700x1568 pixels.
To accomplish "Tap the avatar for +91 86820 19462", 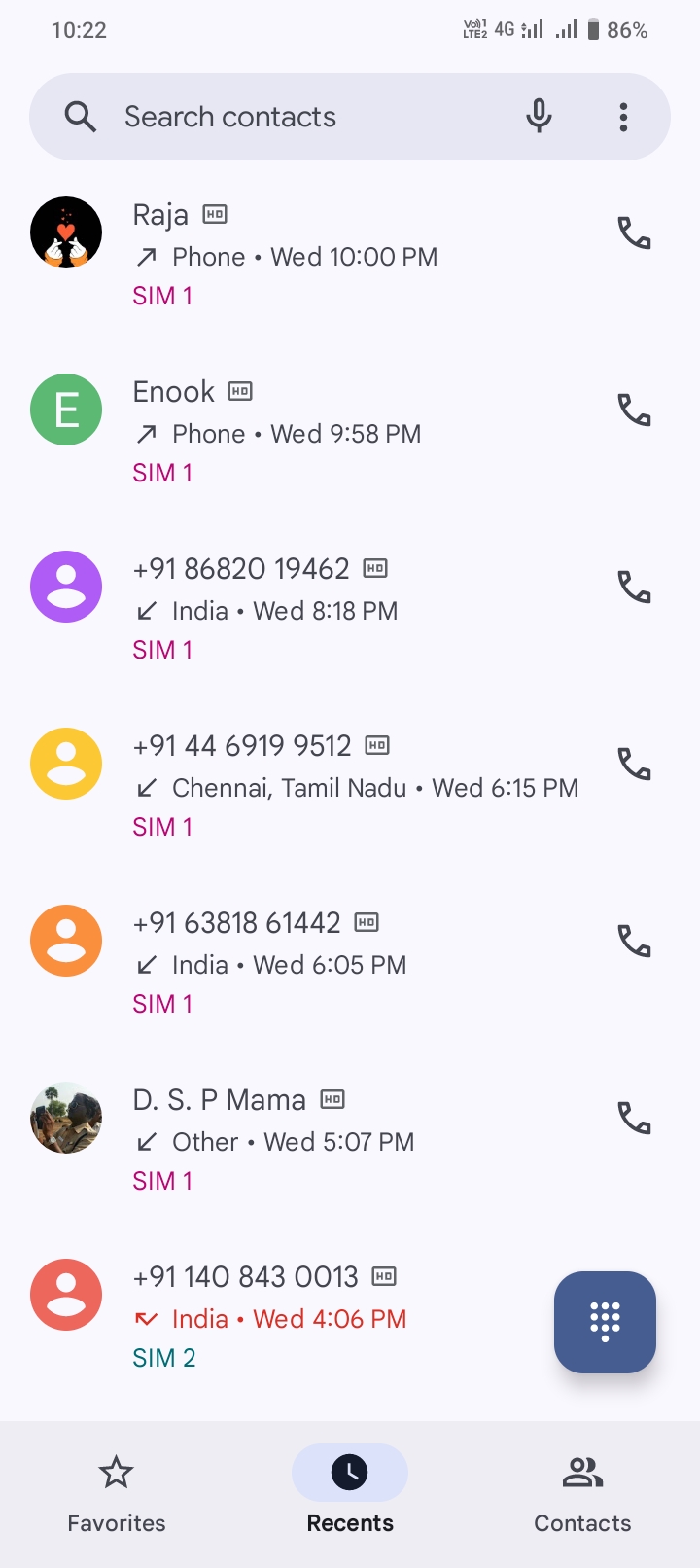I will tap(66, 587).
